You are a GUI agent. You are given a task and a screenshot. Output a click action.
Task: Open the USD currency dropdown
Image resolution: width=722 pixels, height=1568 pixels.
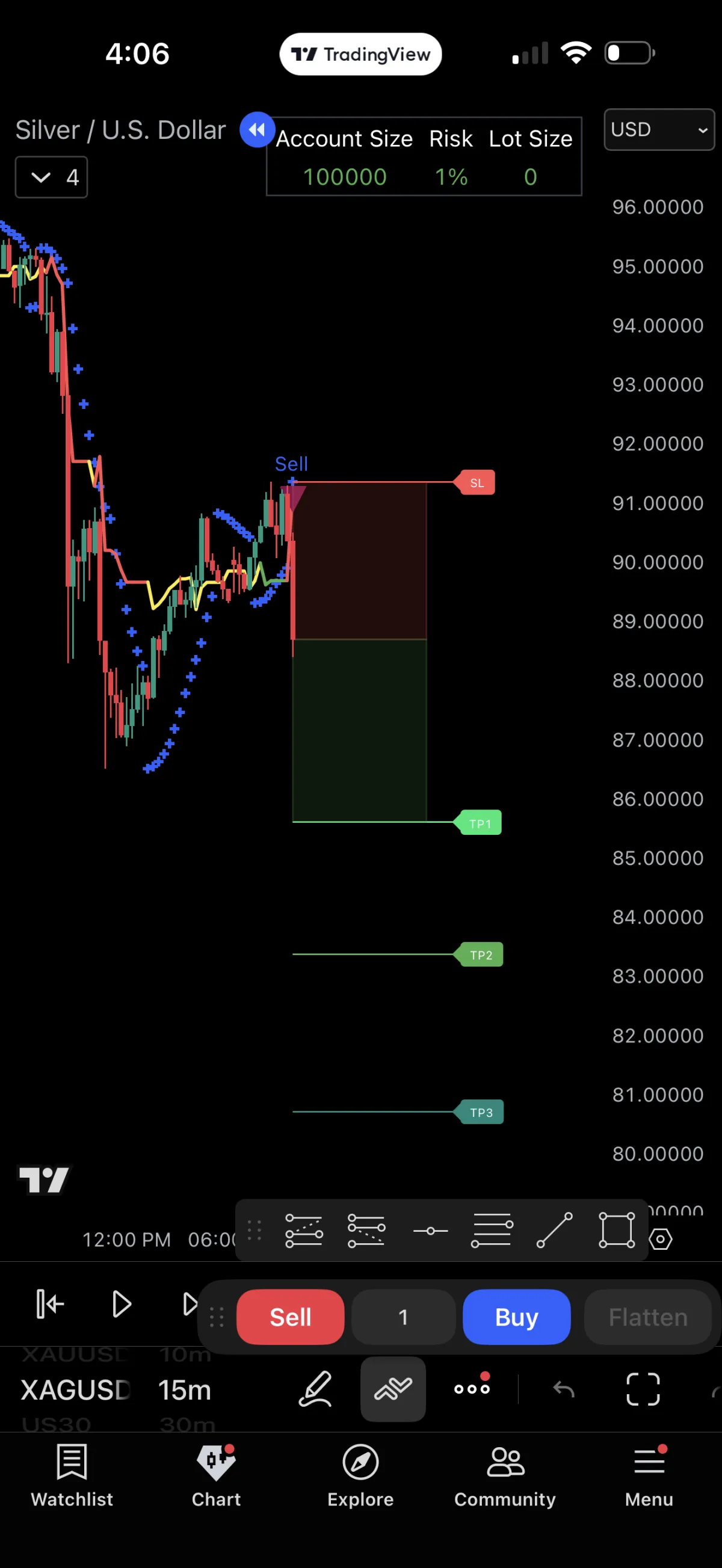coord(659,130)
